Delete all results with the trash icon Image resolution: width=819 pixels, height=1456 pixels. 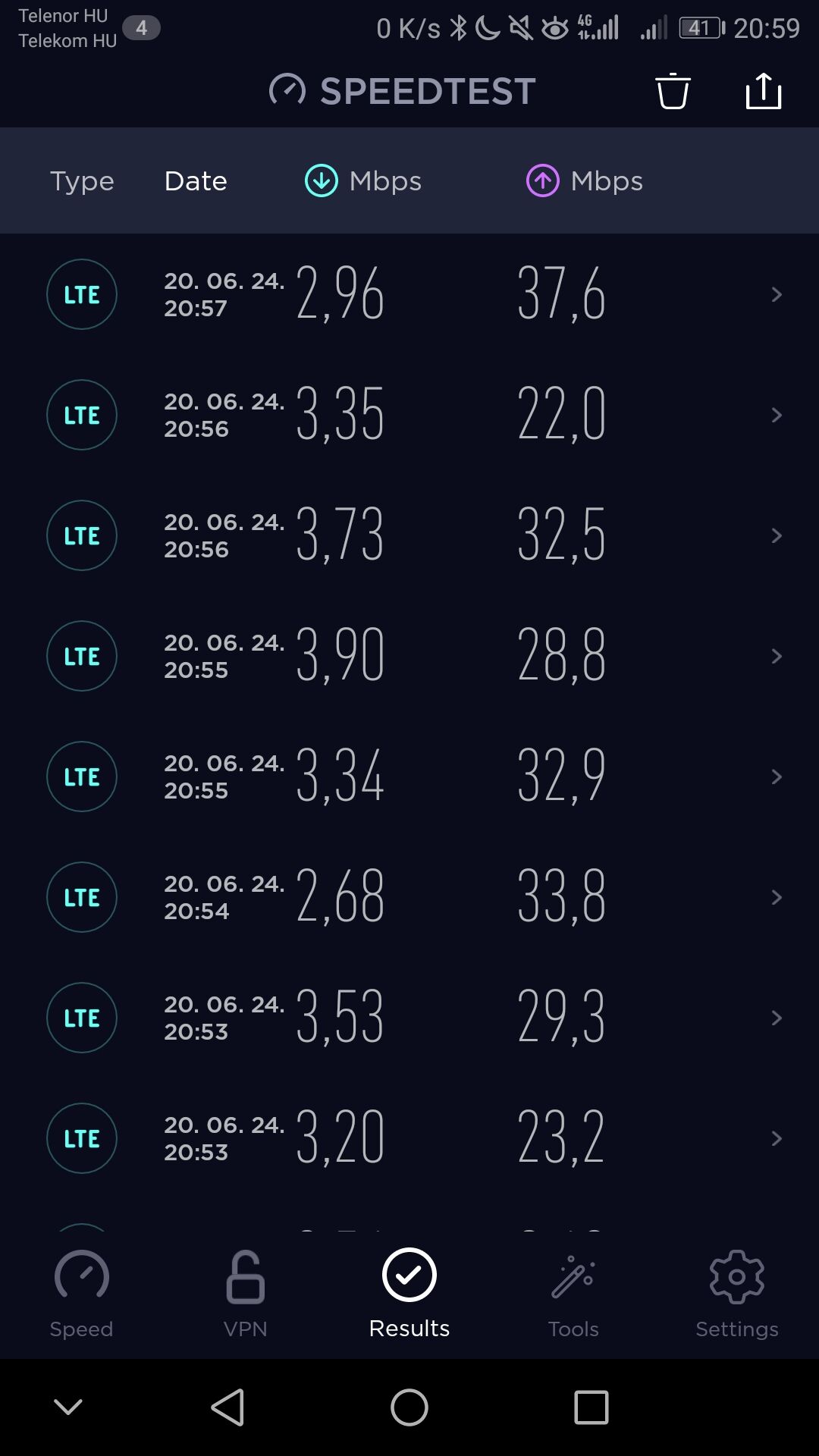[x=673, y=92]
